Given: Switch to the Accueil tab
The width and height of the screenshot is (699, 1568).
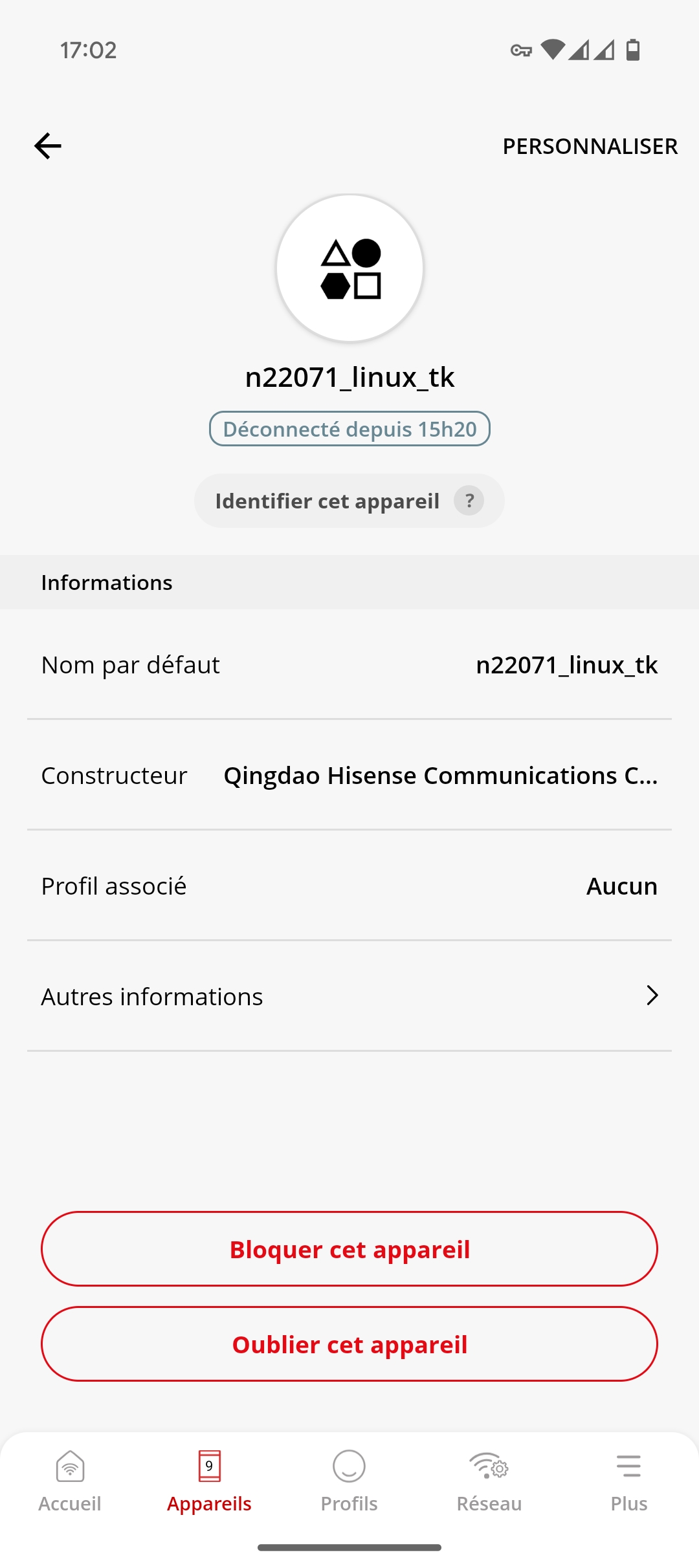Looking at the screenshot, I should coord(70,1481).
